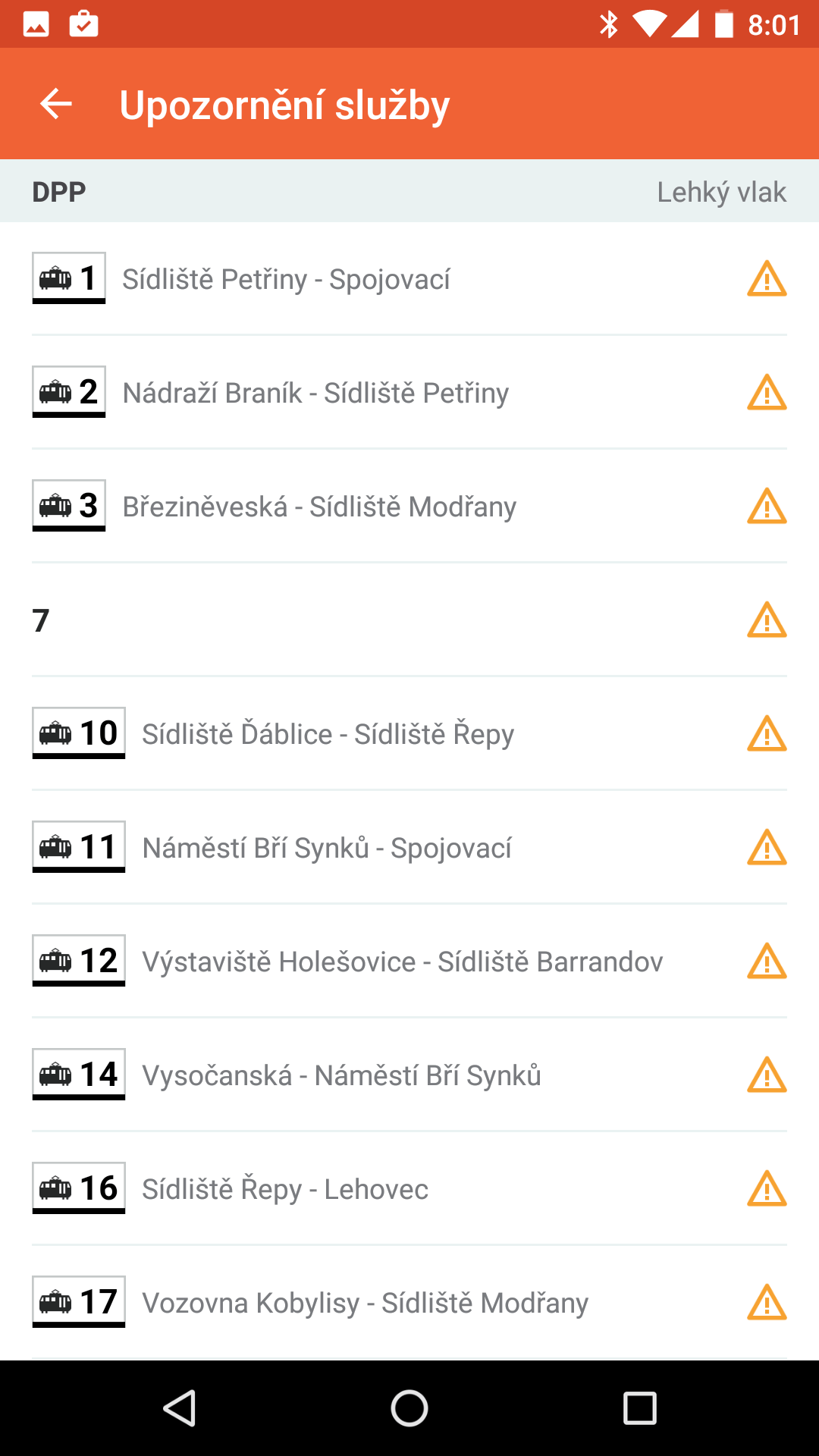The width and height of the screenshot is (819, 1456).
Task: Open the alert for line 7
Action: click(x=409, y=620)
